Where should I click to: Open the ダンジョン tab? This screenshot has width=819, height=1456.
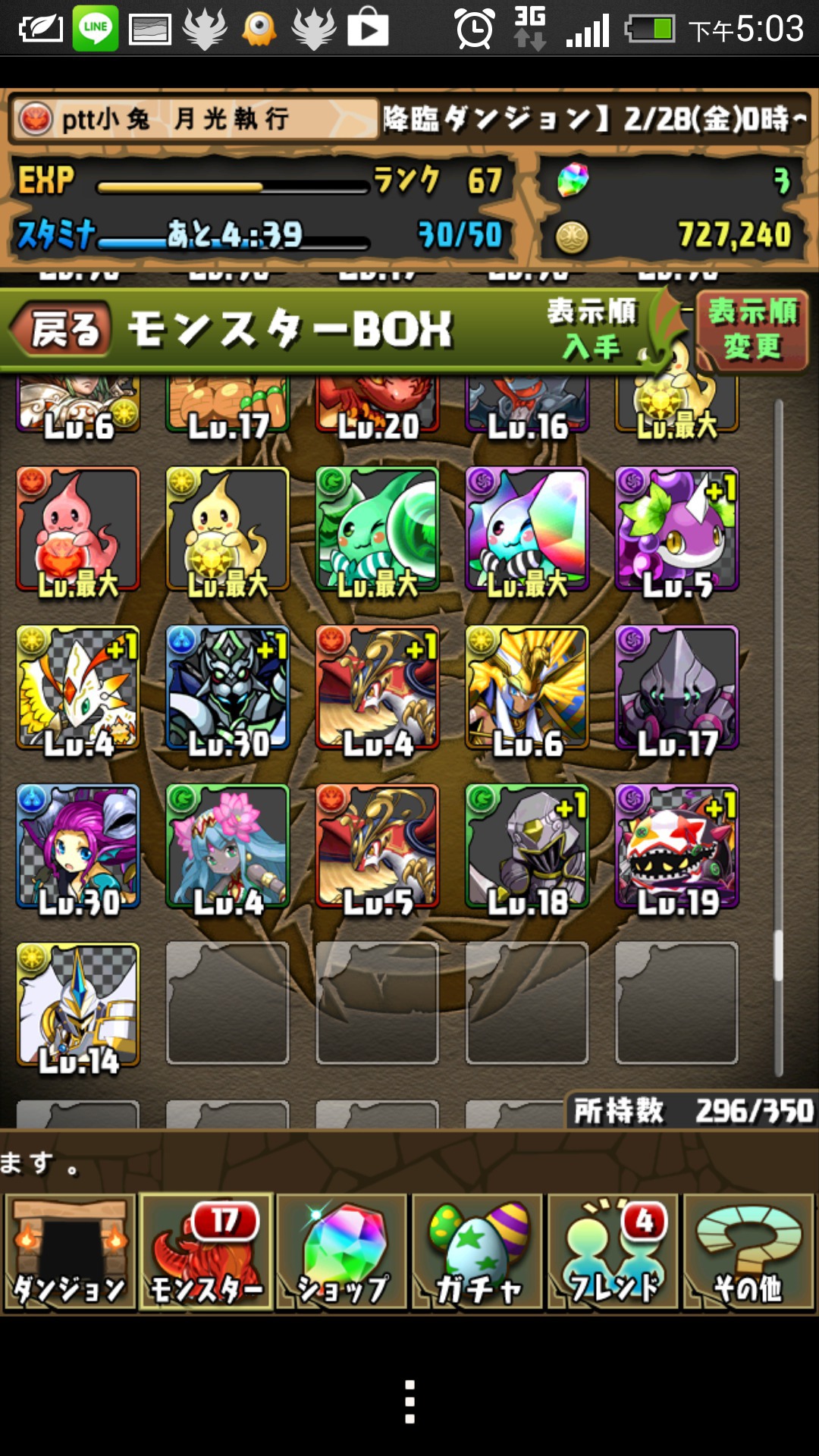click(70, 1252)
